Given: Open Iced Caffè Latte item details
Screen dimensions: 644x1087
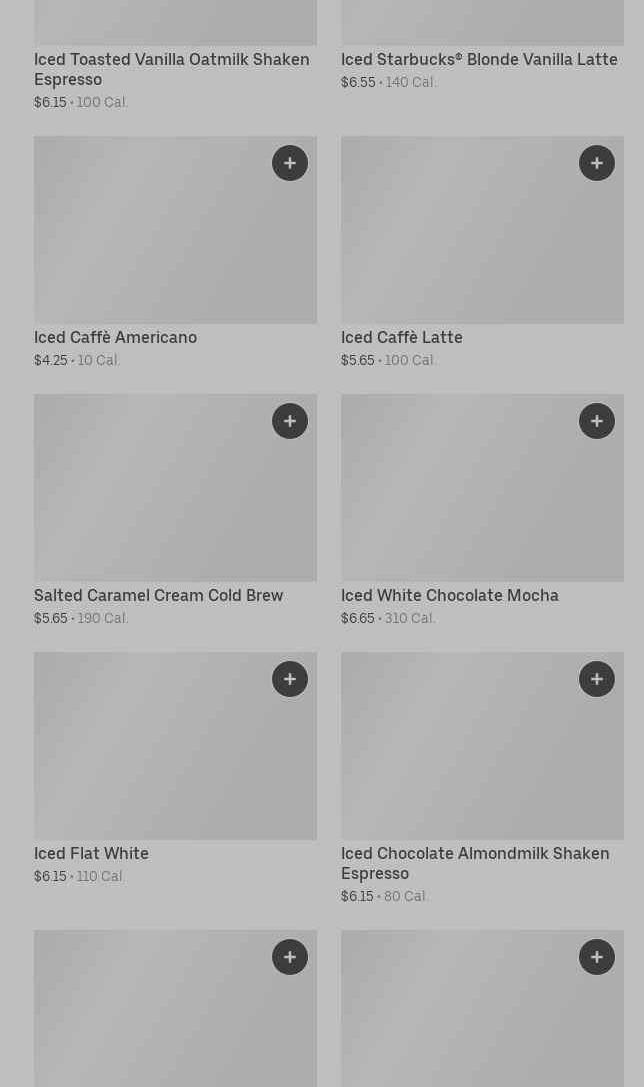Looking at the screenshot, I should [x=402, y=338].
